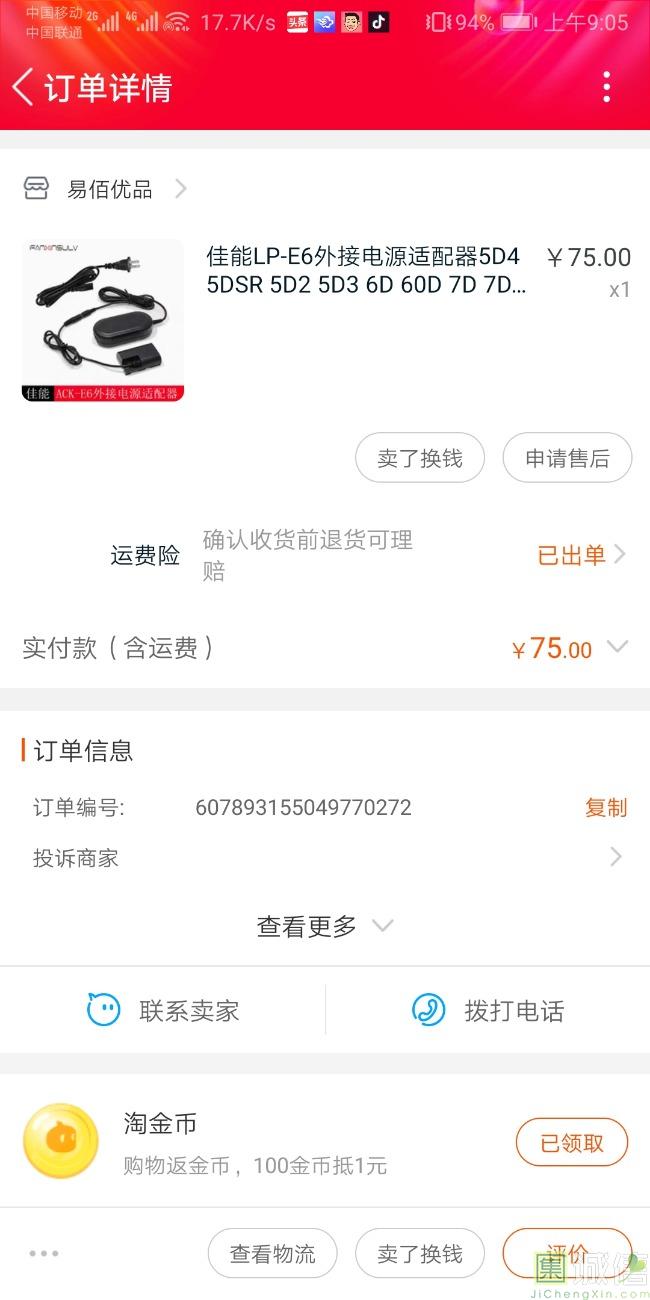Open the overflow menu in top bar
The width and height of the screenshot is (650, 1300).
(606, 87)
